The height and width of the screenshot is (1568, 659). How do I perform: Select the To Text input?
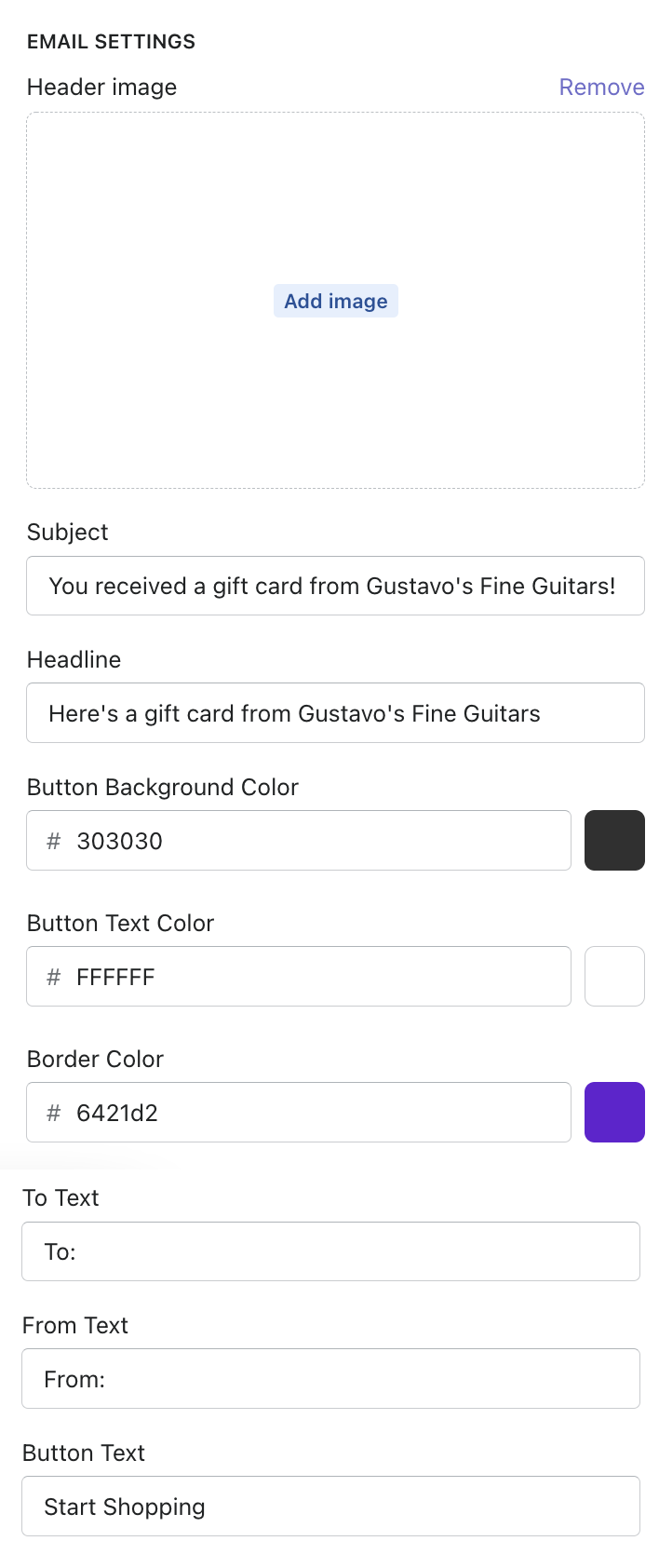330,1251
